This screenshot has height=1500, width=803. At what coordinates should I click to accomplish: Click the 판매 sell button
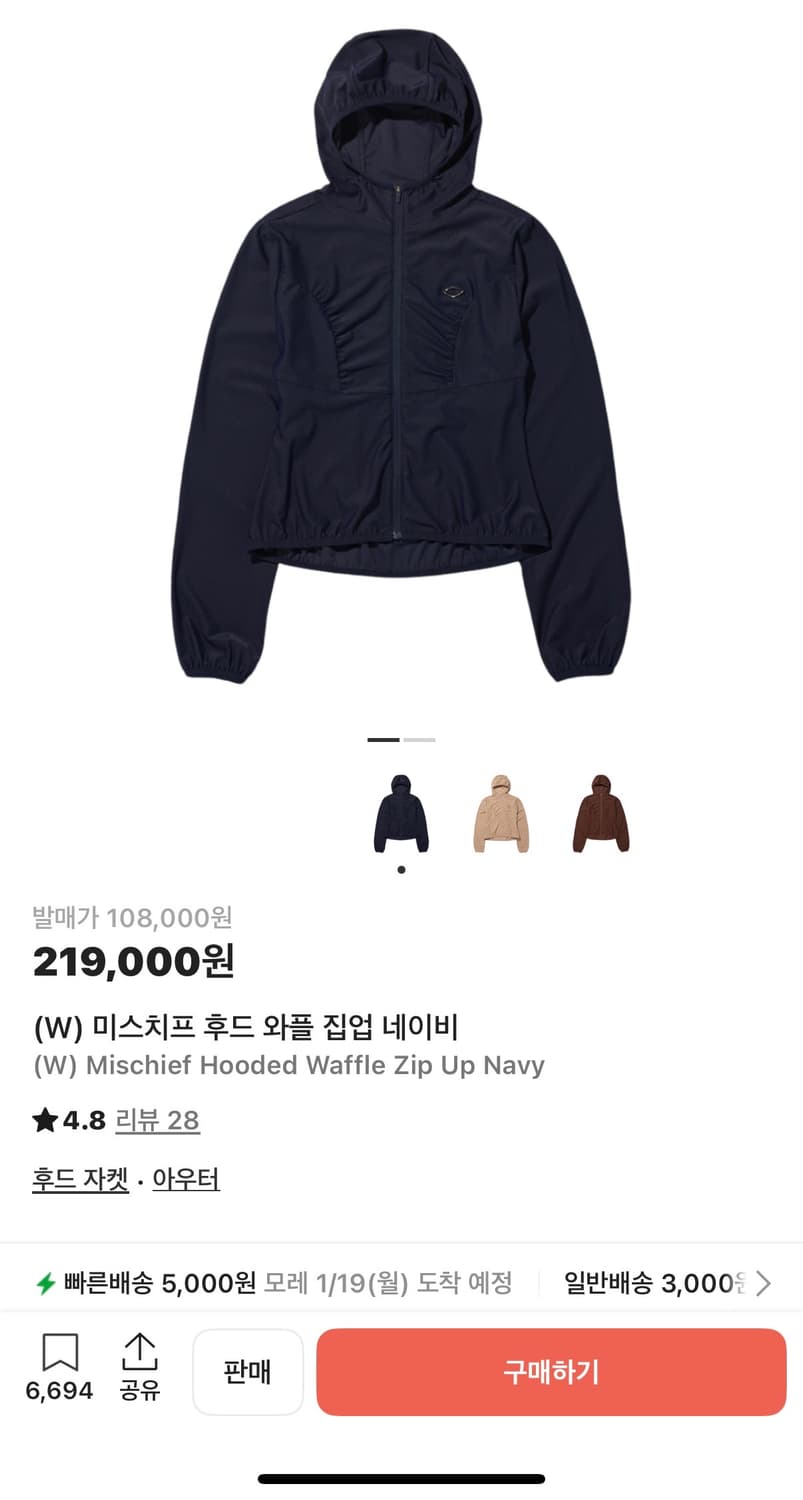click(x=248, y=1372)
